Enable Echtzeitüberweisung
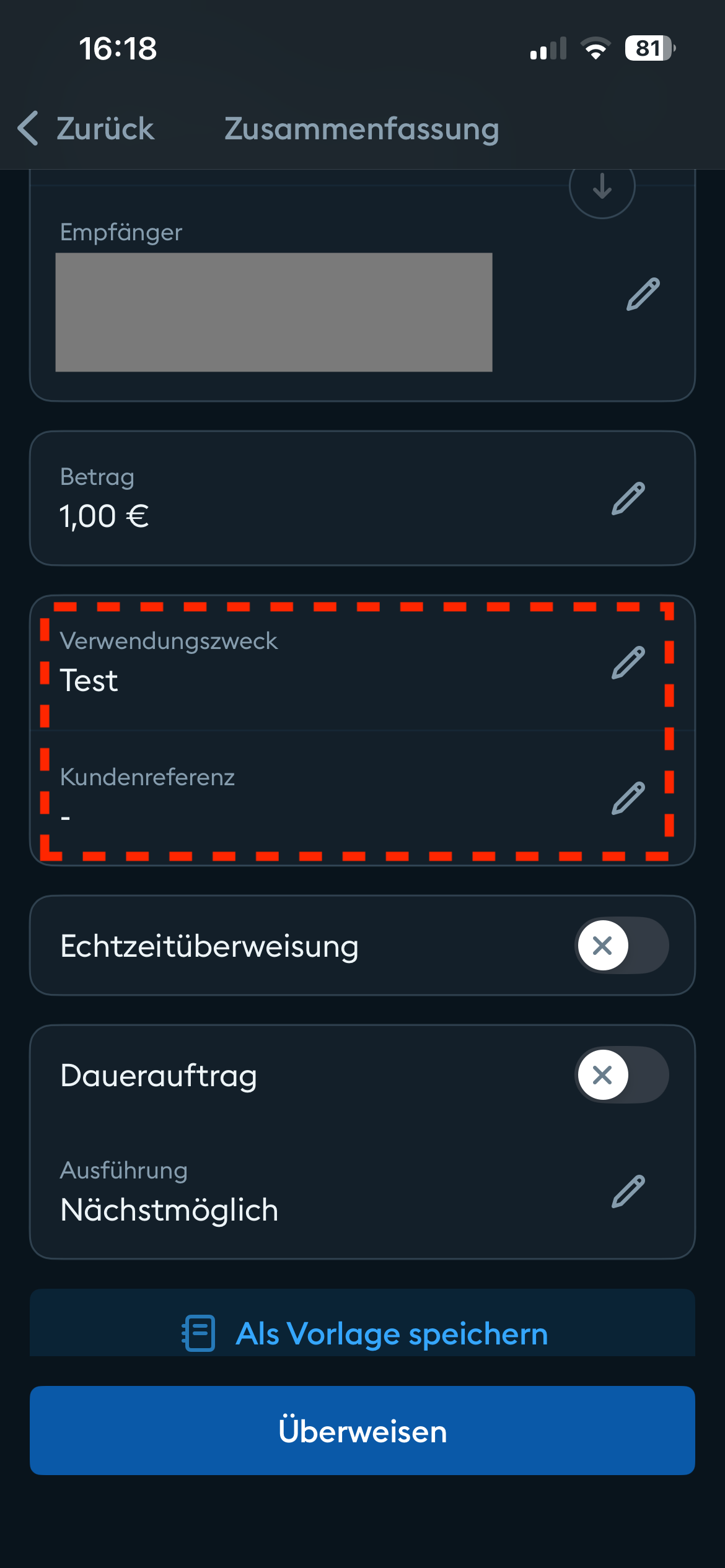The height and width of the screenshot is (1568, 725). coord(622,946)
